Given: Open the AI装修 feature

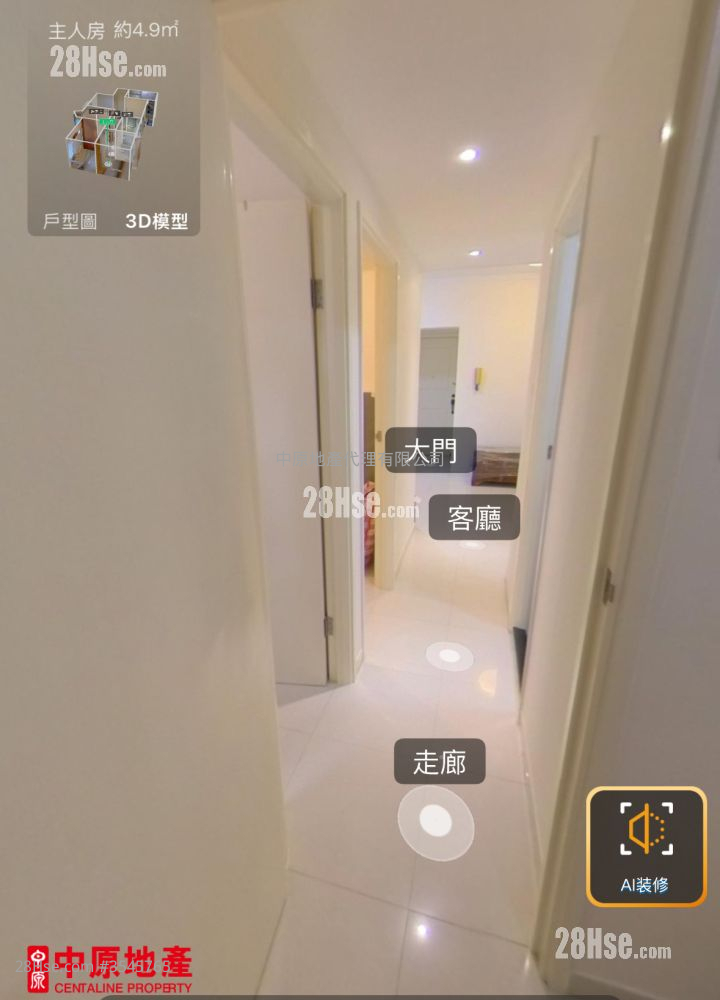Looking at the screenshot, I should click(645, 846).
